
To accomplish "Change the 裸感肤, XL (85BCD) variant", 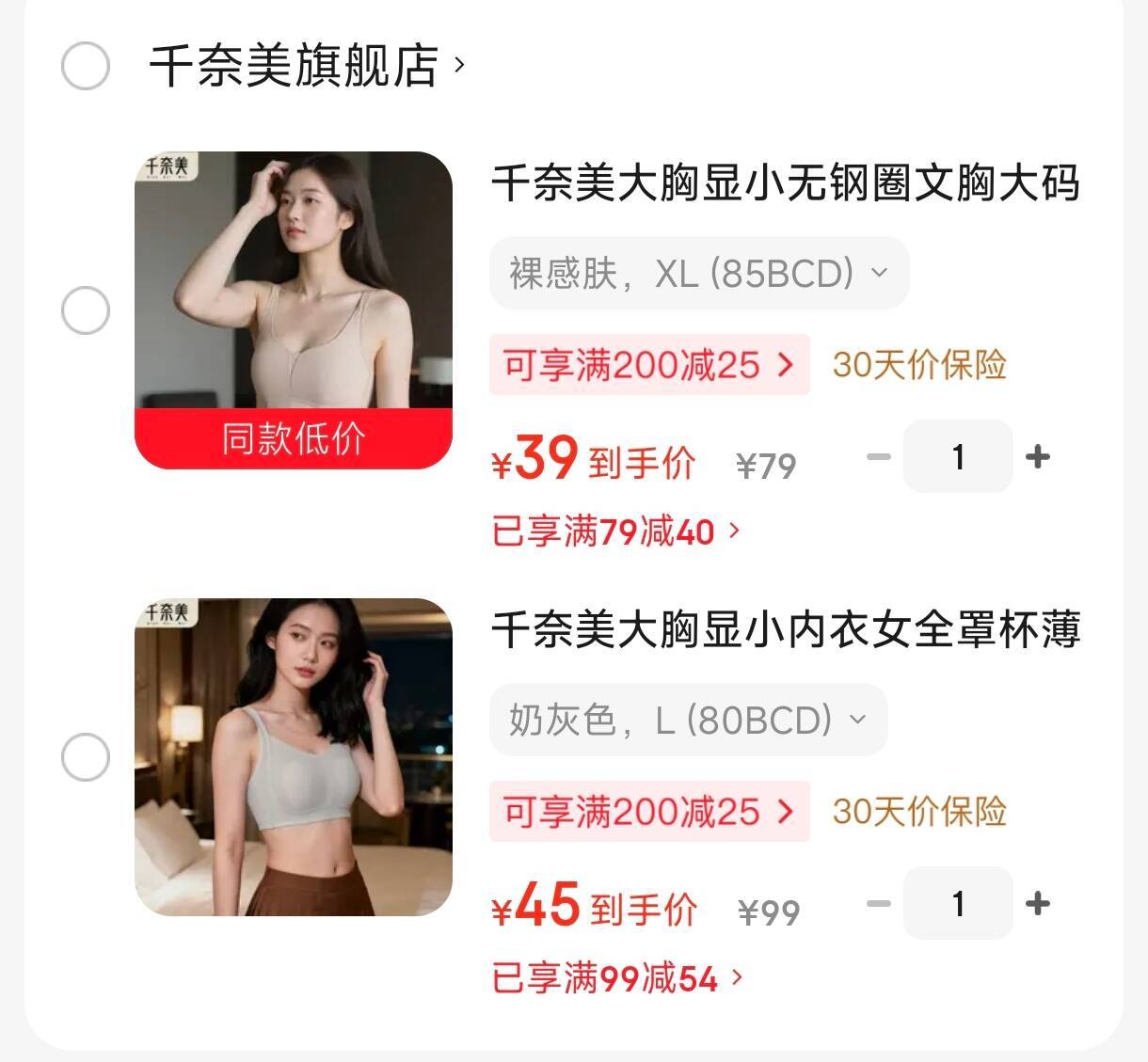I will coord(698,273).
